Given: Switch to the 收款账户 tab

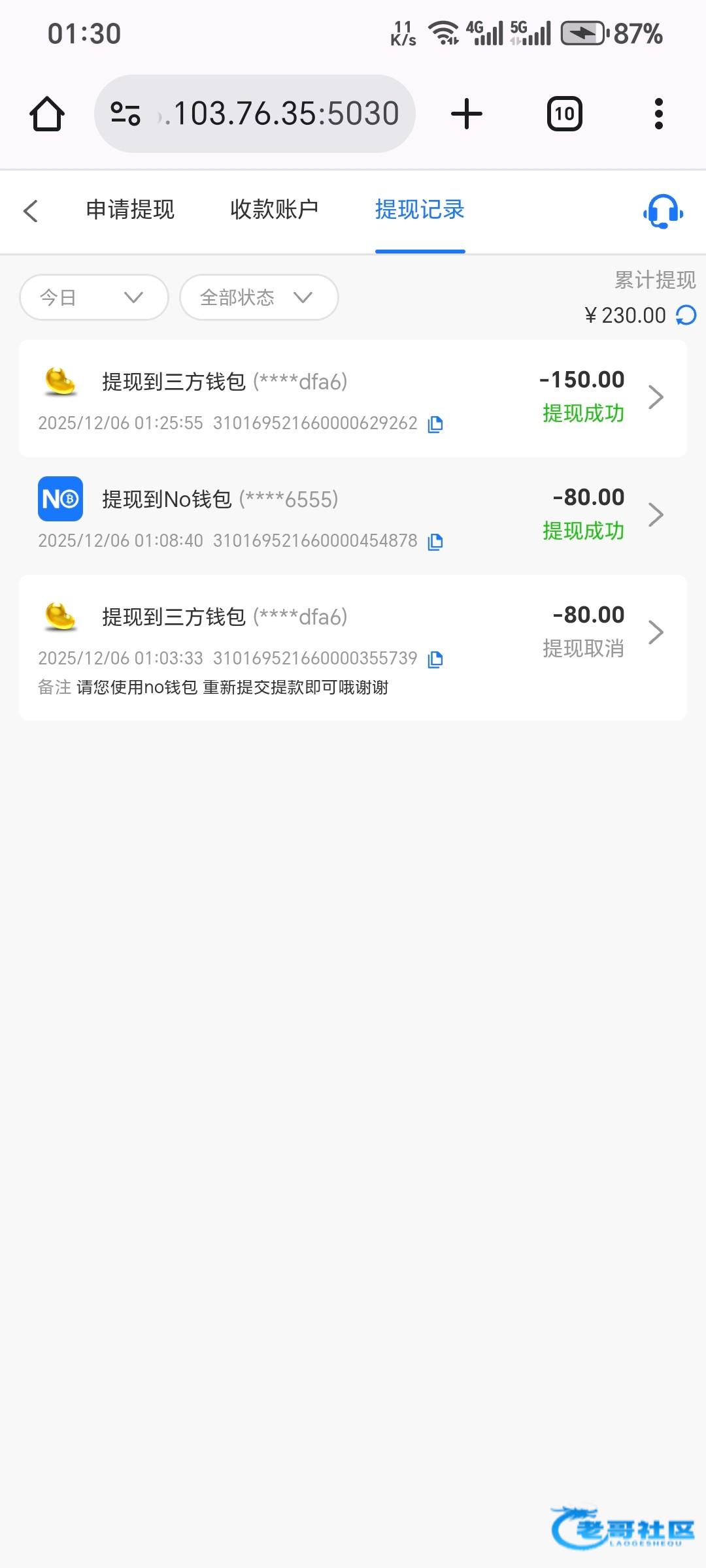Looking at the screenshot, I should point(274,210).
